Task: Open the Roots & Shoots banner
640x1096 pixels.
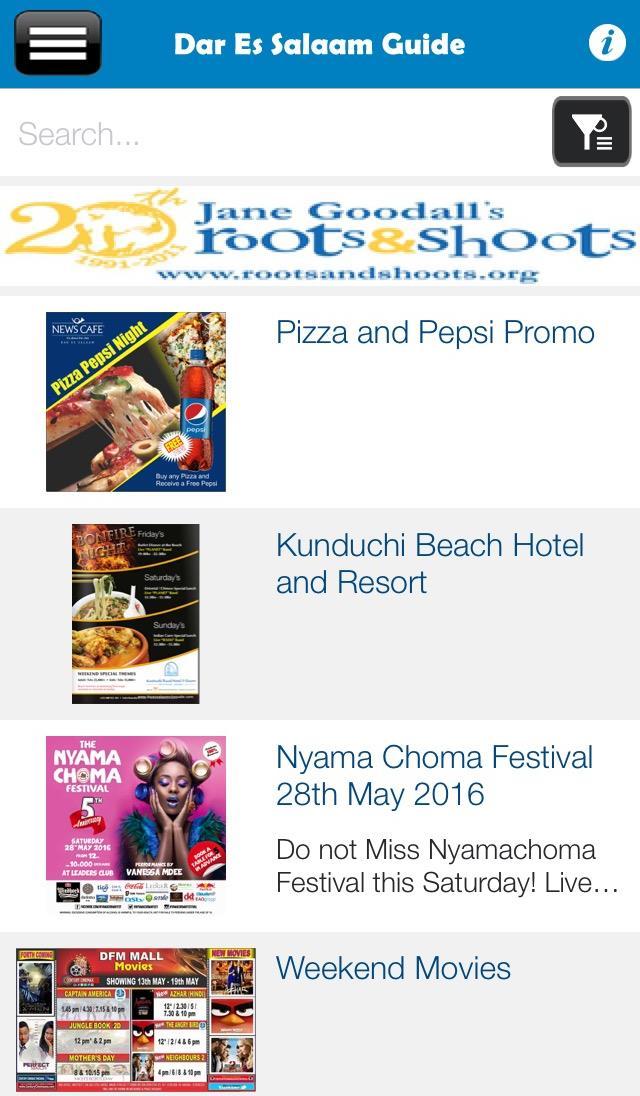Action: tap(320, 236)
